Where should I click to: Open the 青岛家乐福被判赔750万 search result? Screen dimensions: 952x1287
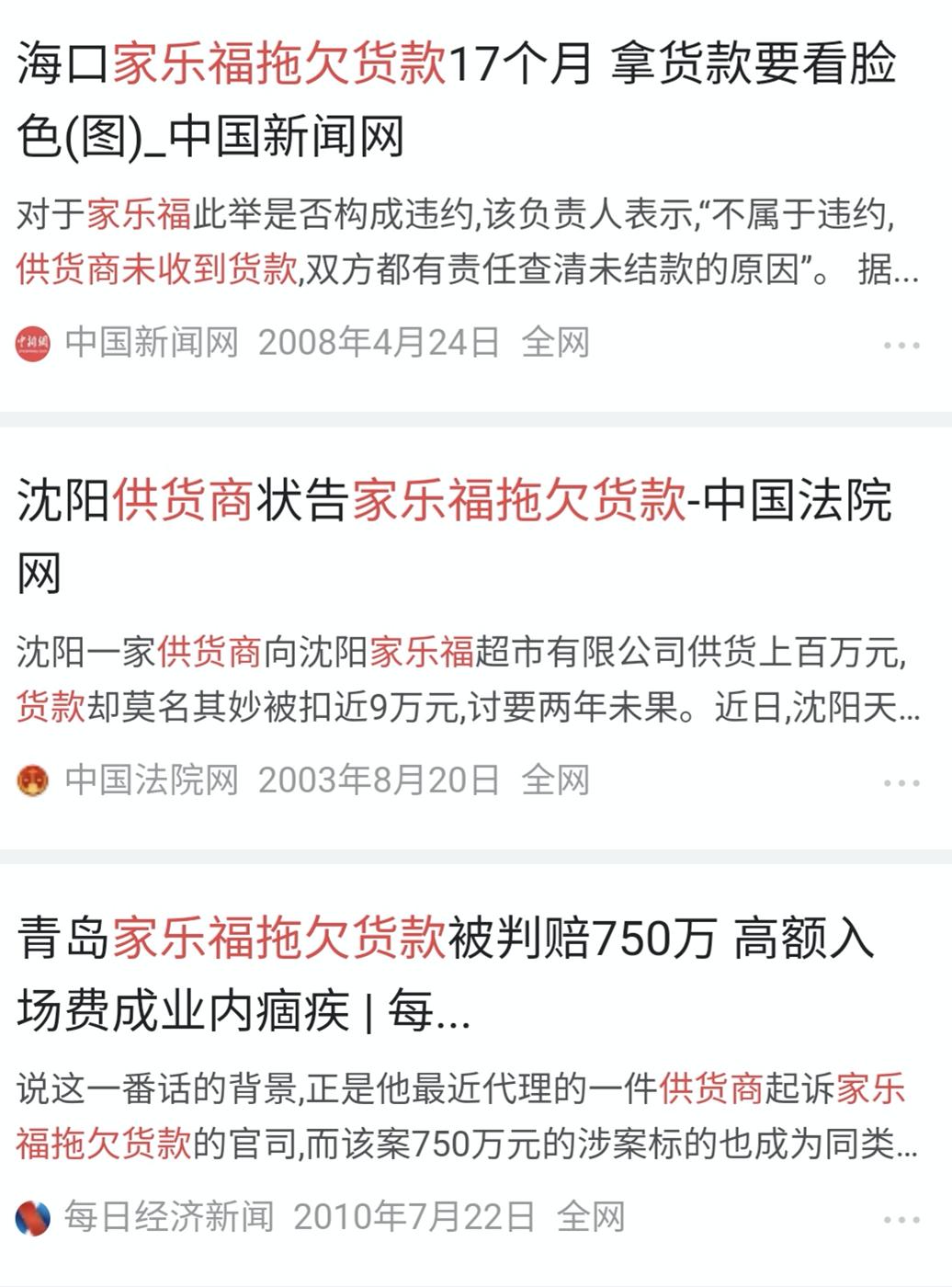tap(445, 974)
